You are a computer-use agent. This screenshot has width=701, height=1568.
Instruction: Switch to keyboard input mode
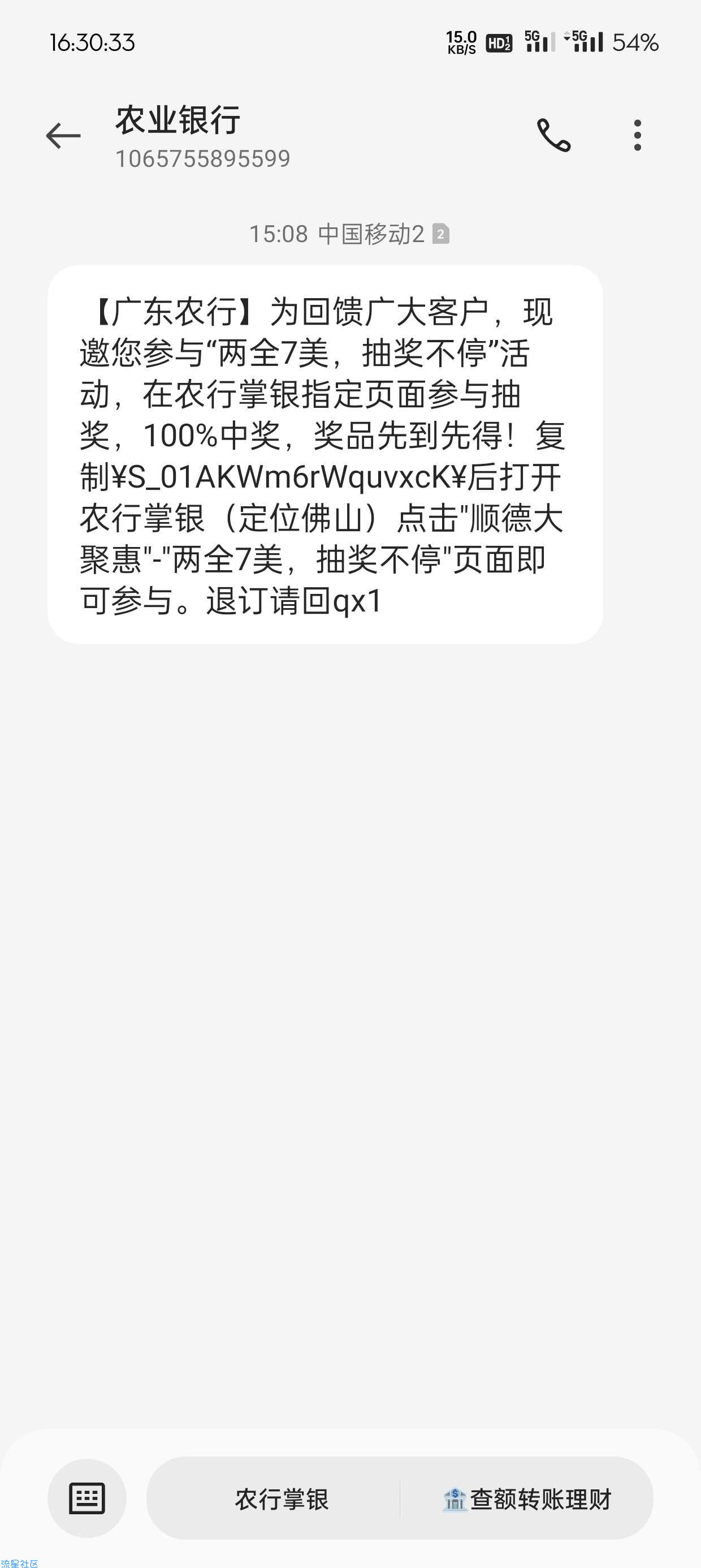(x=87, y=1498)
